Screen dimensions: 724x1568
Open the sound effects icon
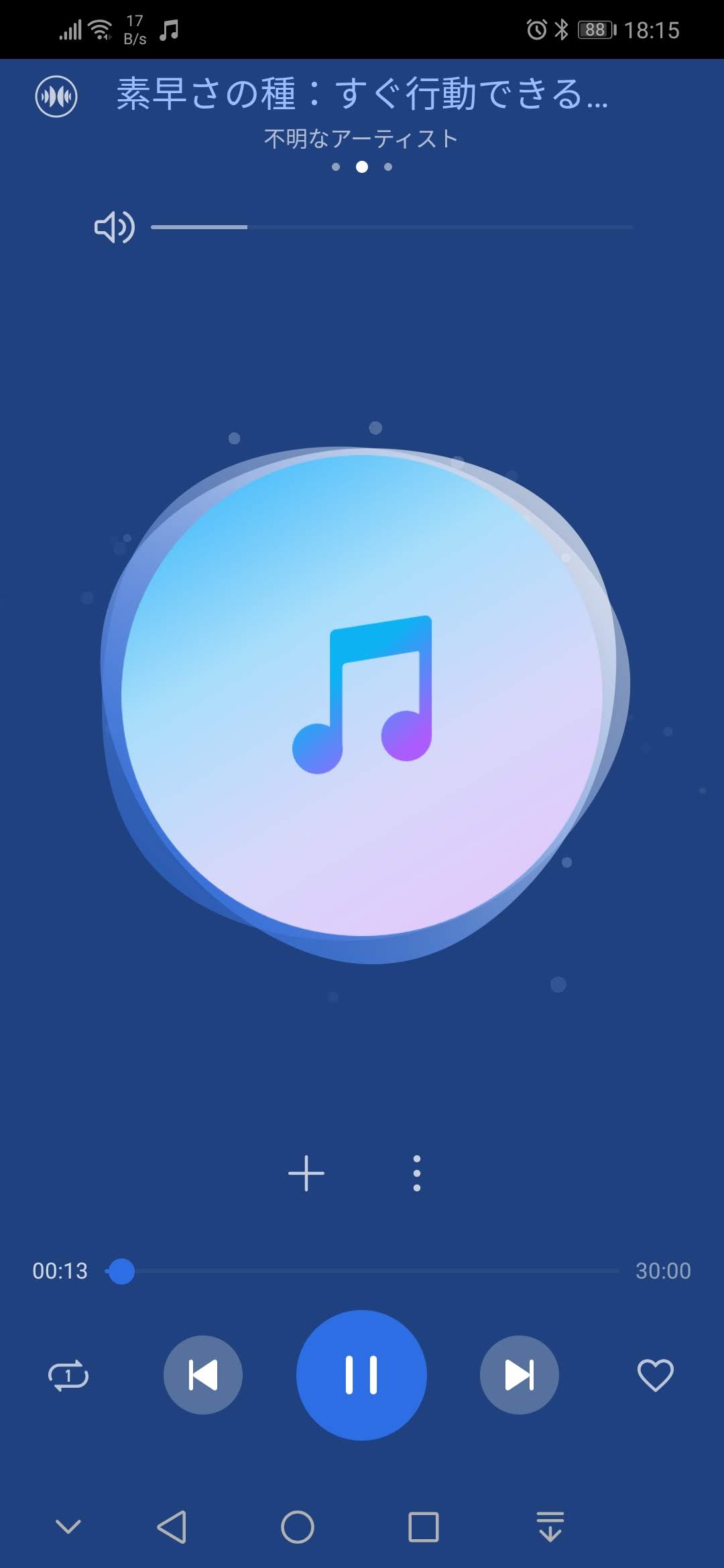click(56, 96)
